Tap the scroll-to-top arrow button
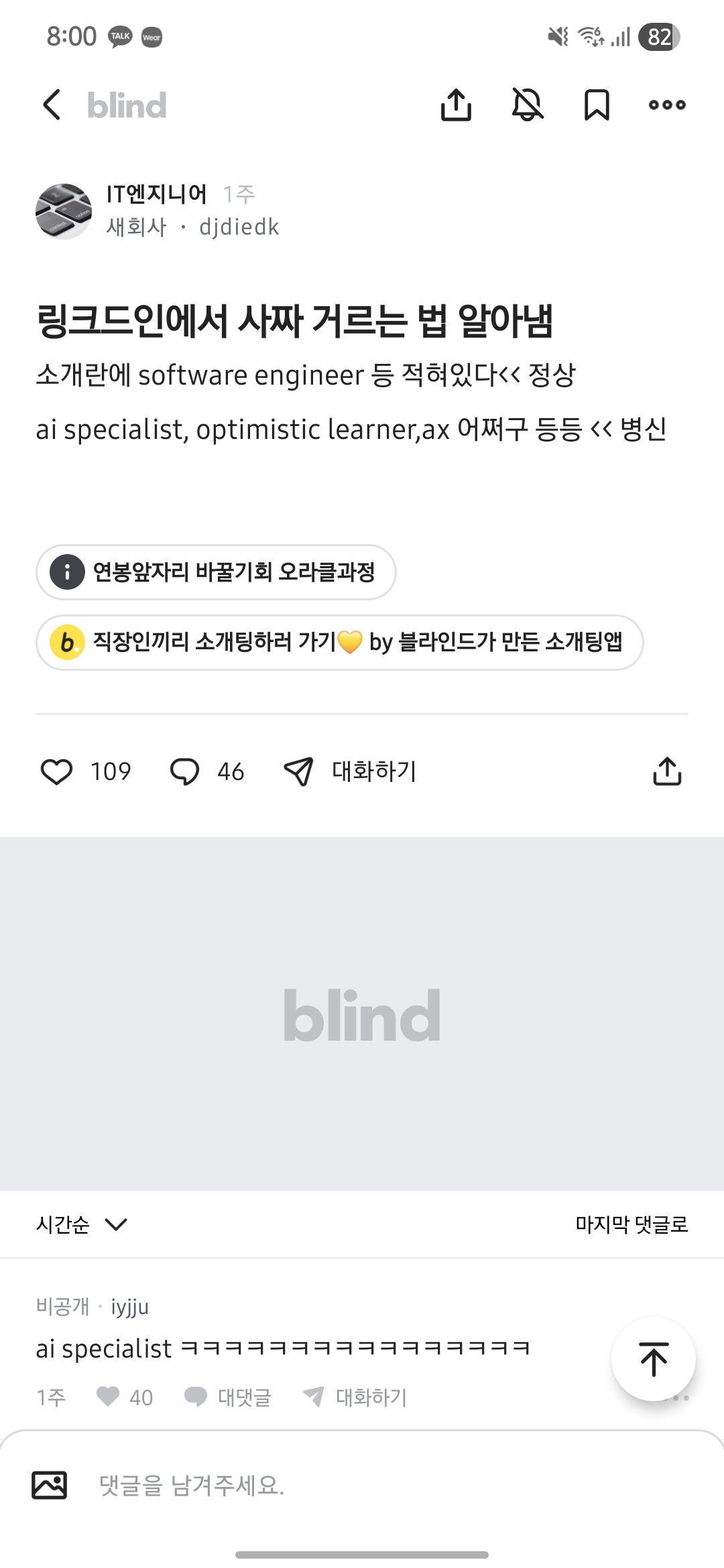Viewport: 724px width, 1568px height. tap(654, 1359)
